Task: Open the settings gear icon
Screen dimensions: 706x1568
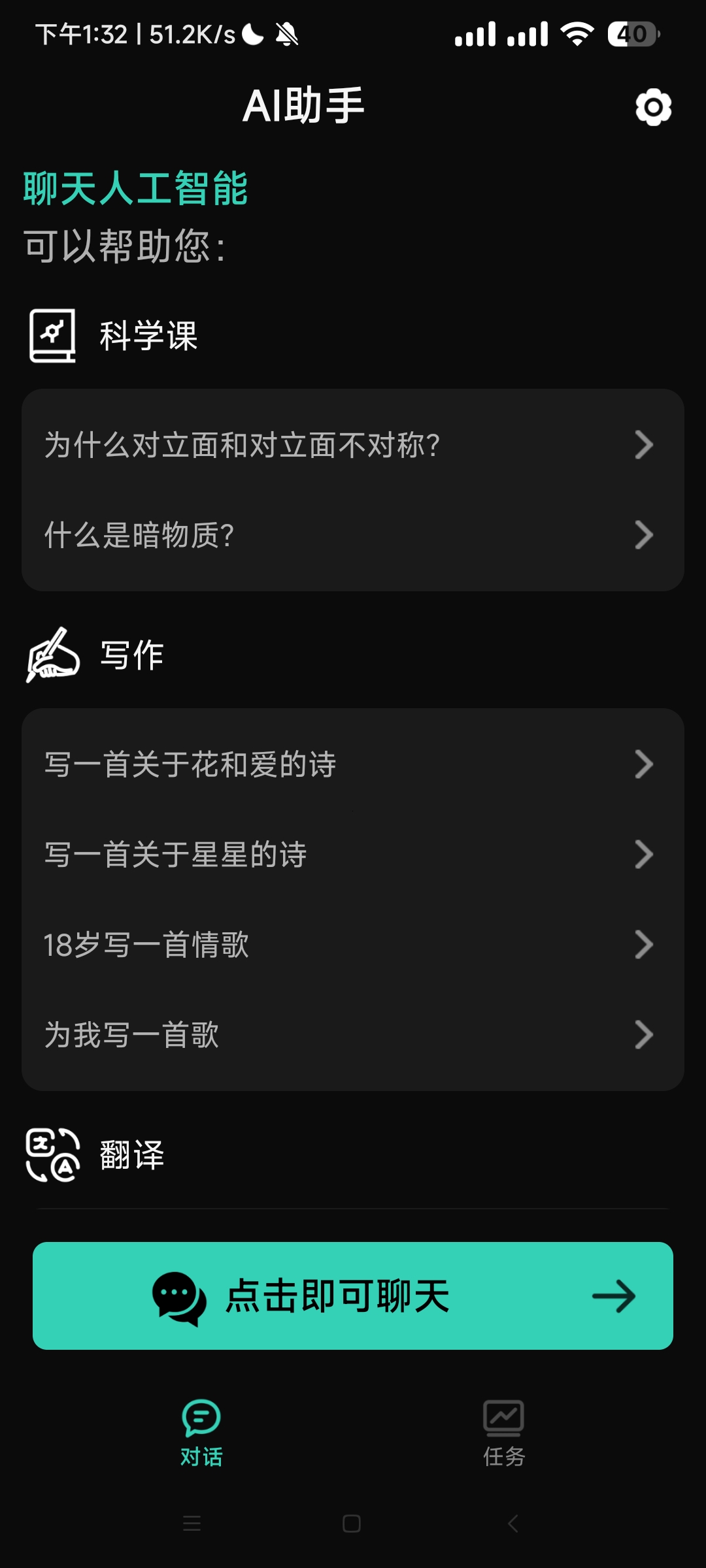Action: [653, 108]
